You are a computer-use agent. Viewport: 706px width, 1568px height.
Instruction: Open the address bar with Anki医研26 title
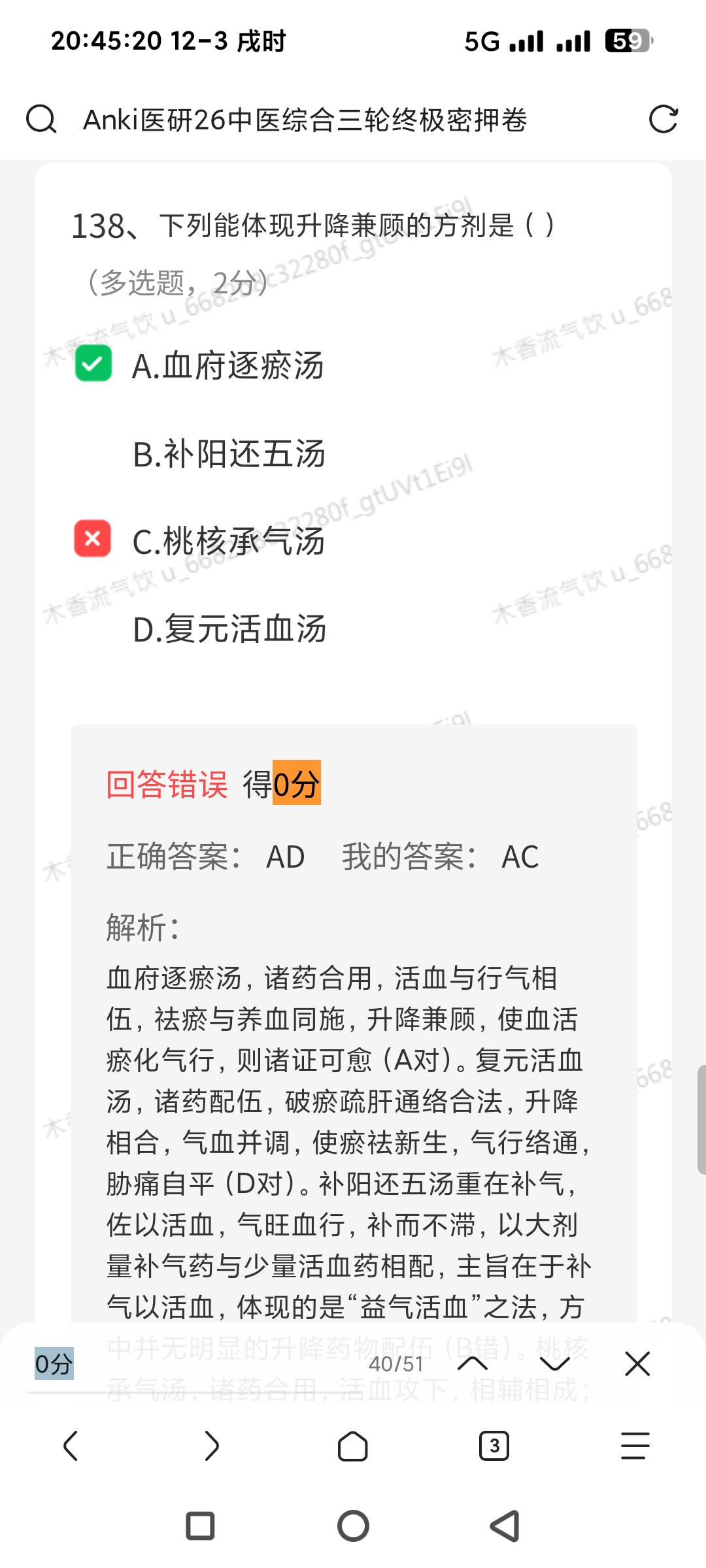pos(305,120)
